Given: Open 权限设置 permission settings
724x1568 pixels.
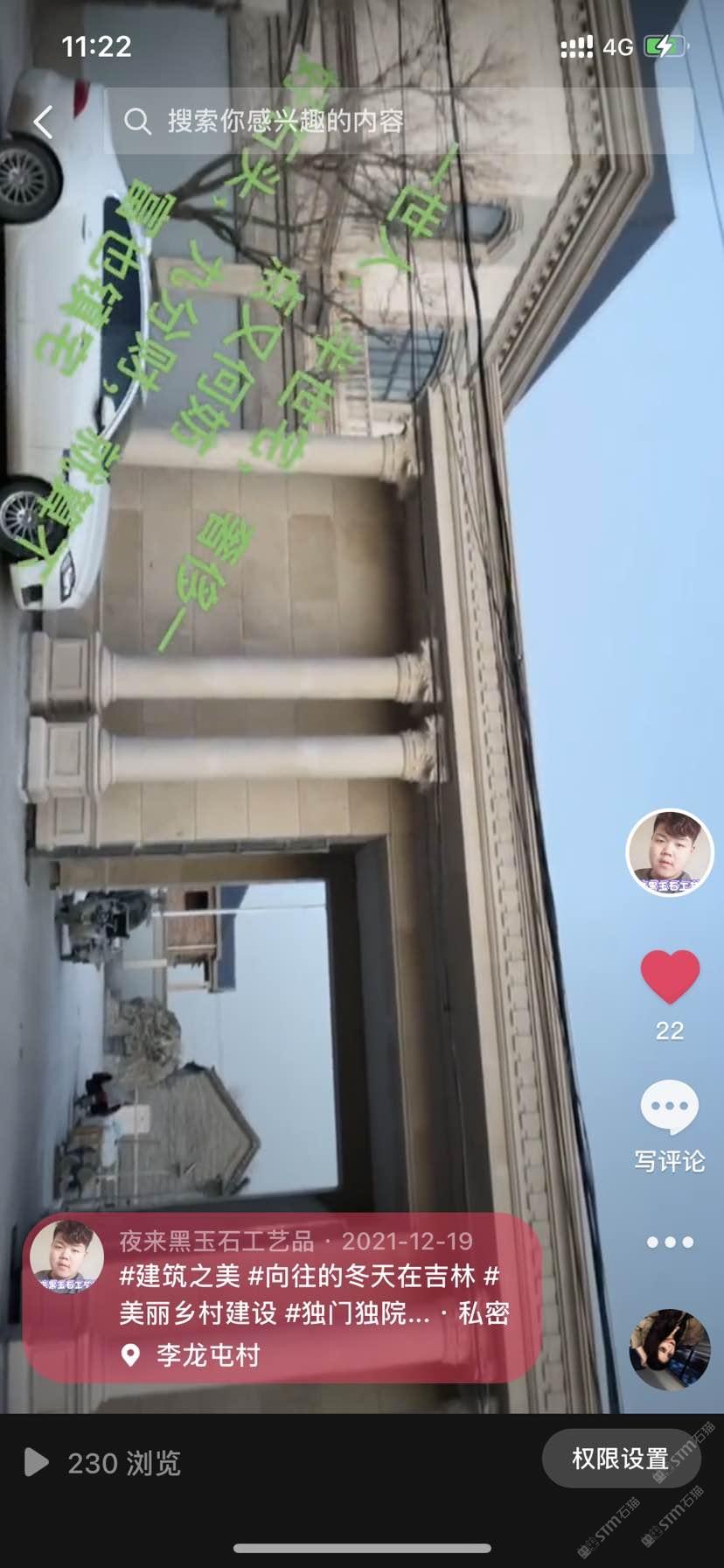Looking at the screenshot, I should tap(620, 1459).
